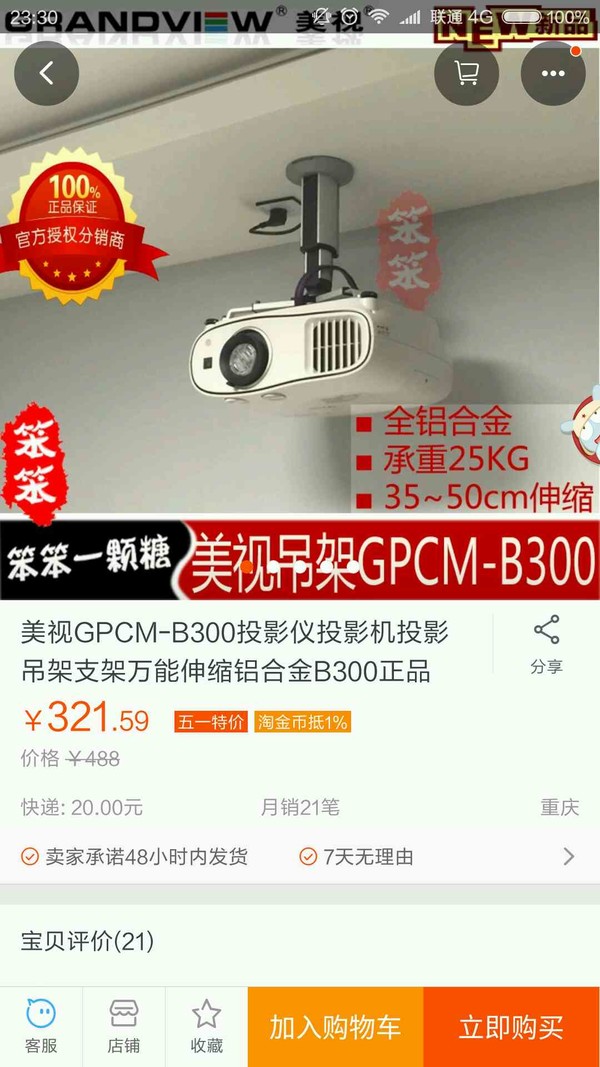Open the shopping cart icon
Screen dimensions: 600x1067
pyautogui.click(x=467, y=73)
